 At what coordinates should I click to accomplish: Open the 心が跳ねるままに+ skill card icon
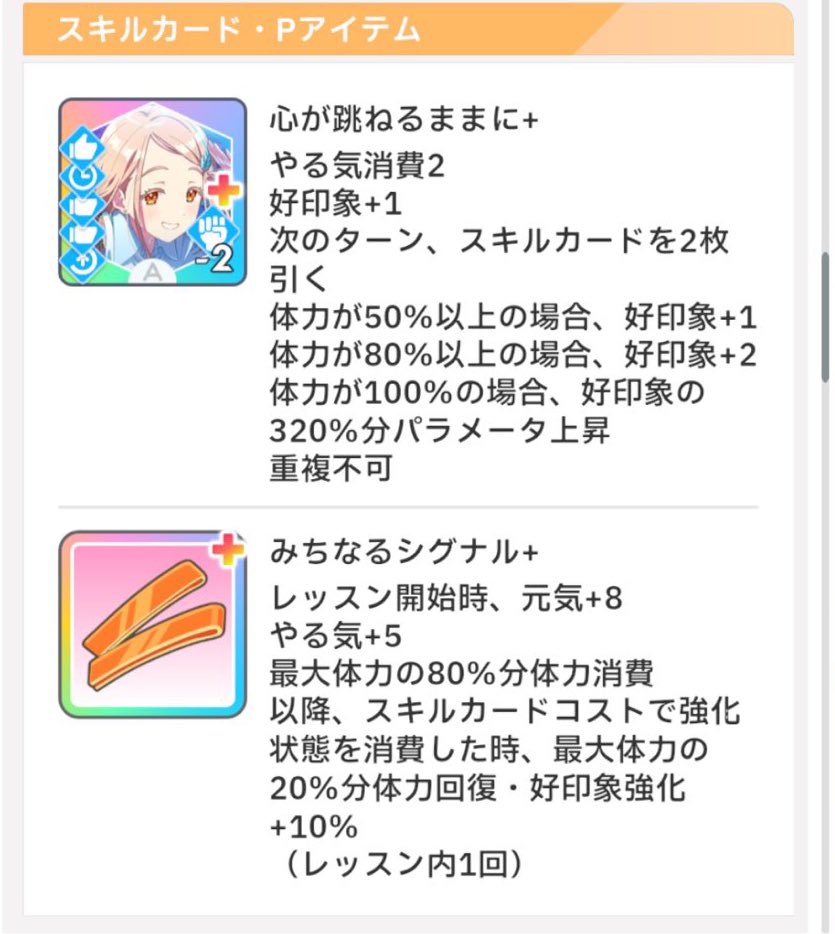152,192
